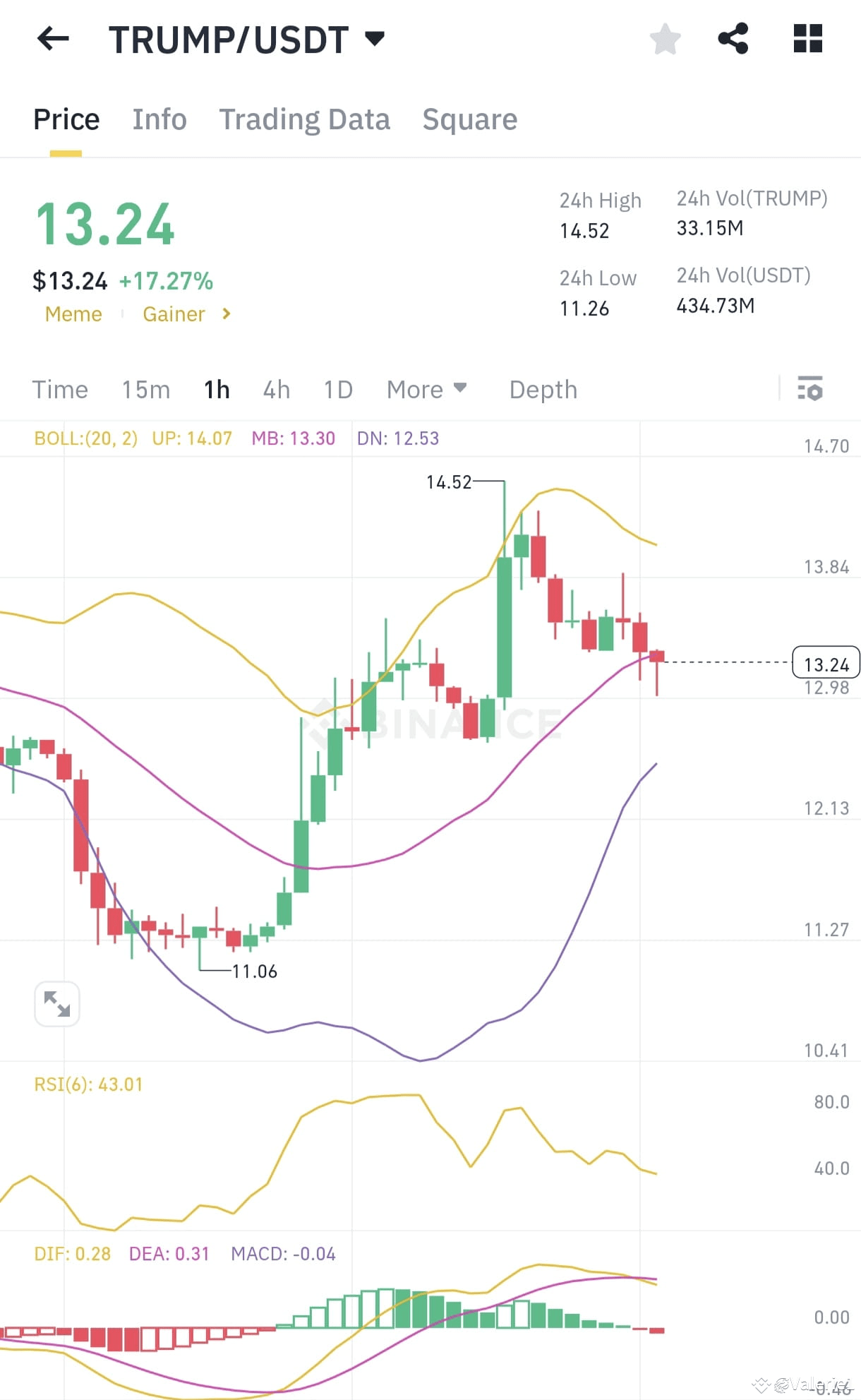Expand the chart using the fullscreen icon

coord(56,1003)
